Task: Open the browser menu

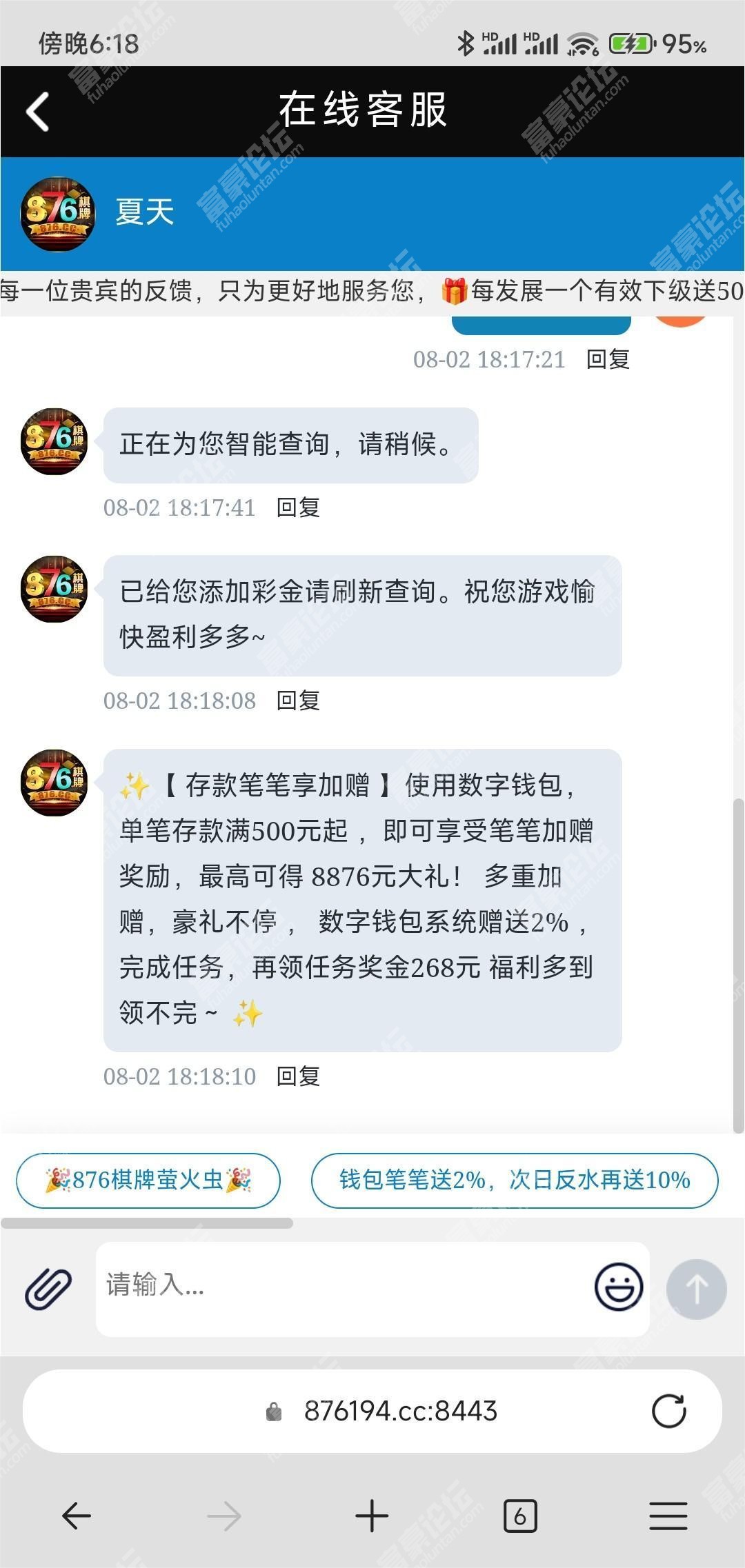Action: pos(668,1516)
